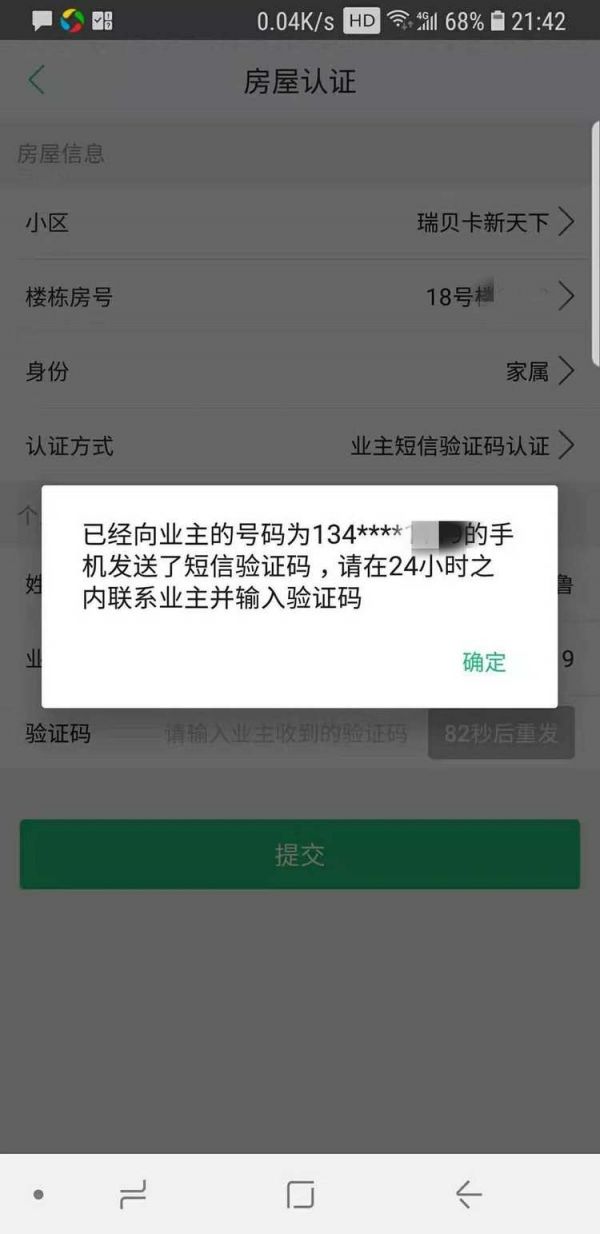Open the 认证方式 verification method row
Viewport: 600px width, 1234px height.
tap(300, 445)
